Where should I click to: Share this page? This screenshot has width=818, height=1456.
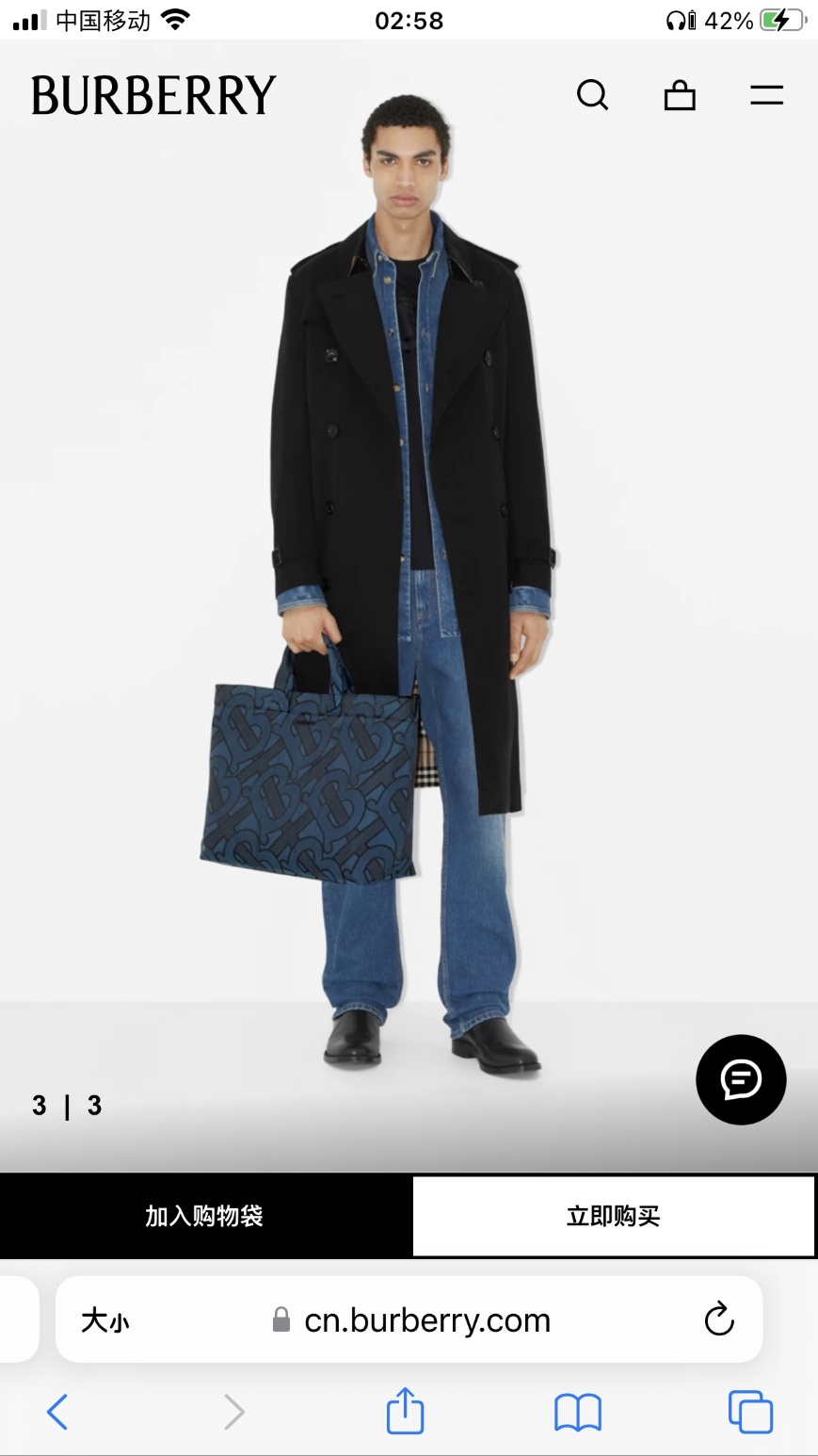pyautogui.click(x=406, y=1411)
